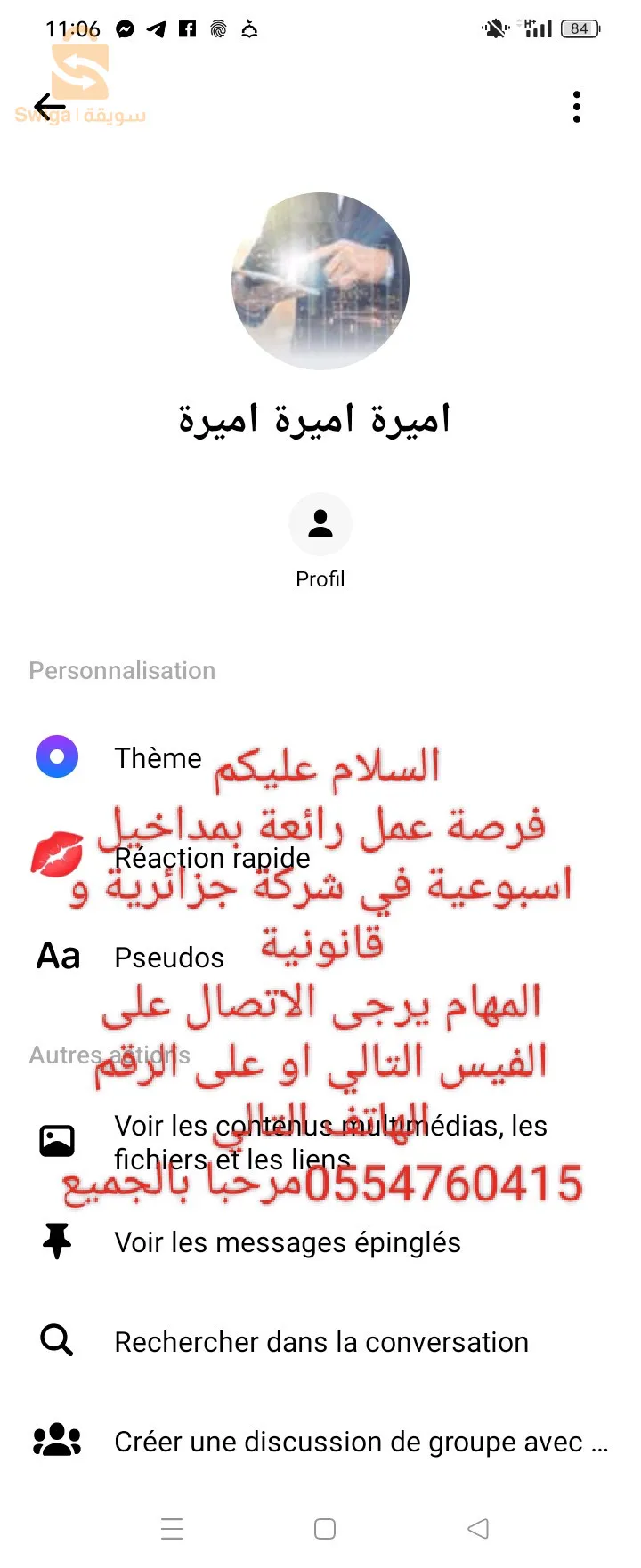This screenshot has height=1568, width=641.
Task: Open the three-dot overflow menu
Action: [577, 107]
